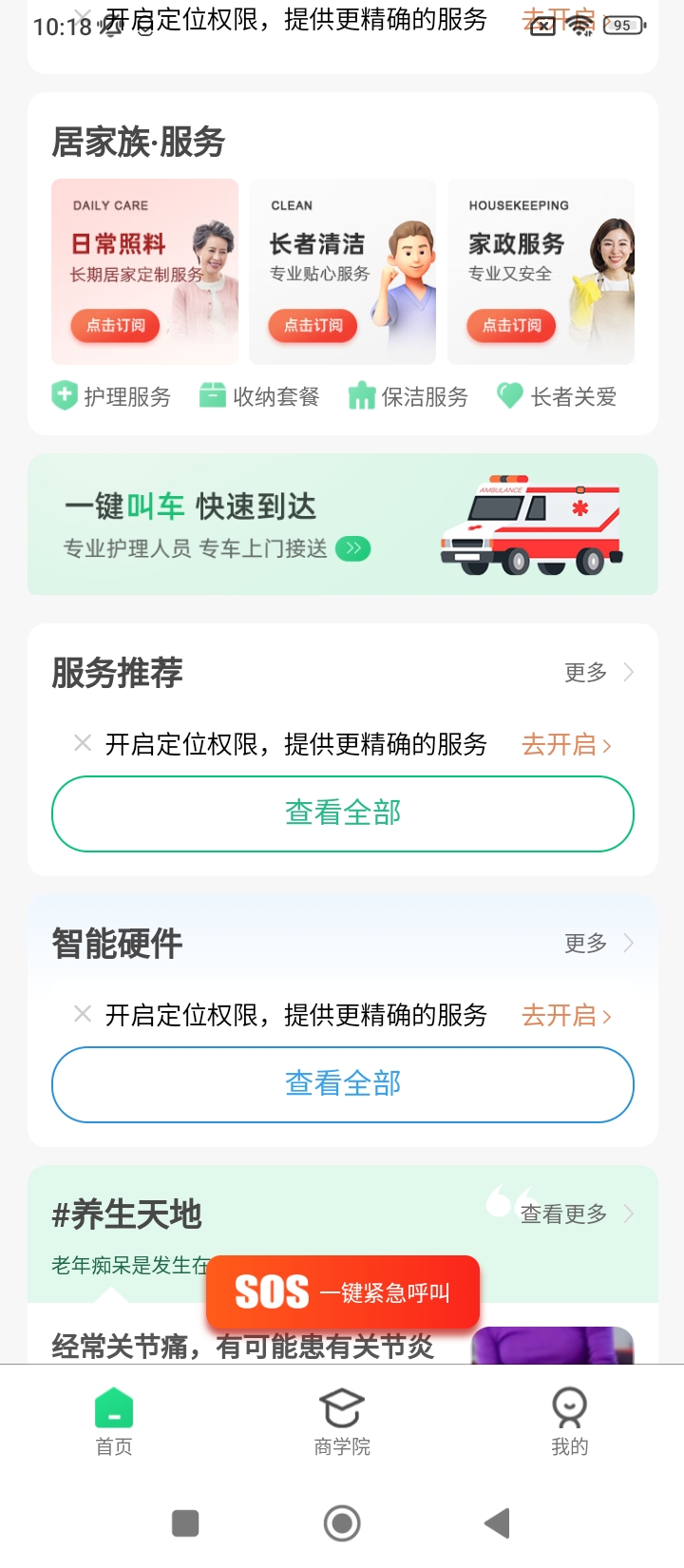Open the 一键叫车 ambulance banner
Viewport: 684px width, 1568px height.
342,525
